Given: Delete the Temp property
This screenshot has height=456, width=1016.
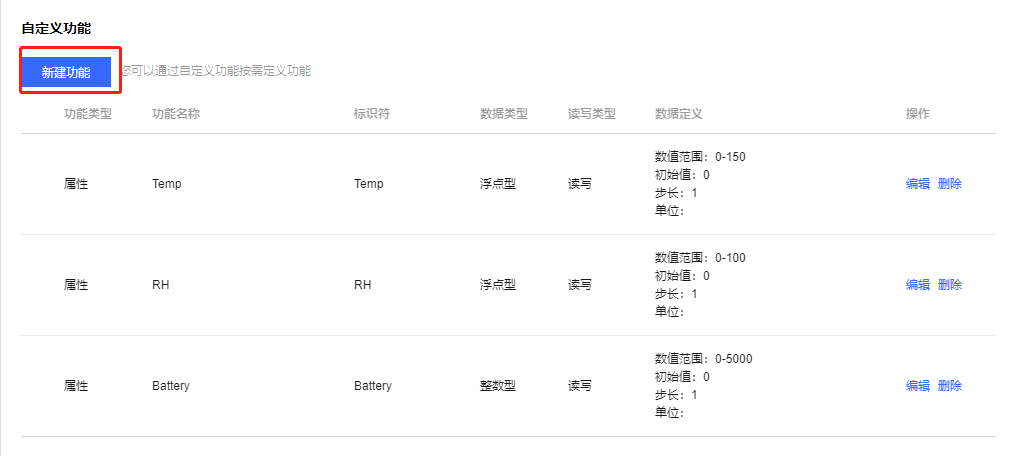Looking at the screenshot, I should [x=950, y=184].
